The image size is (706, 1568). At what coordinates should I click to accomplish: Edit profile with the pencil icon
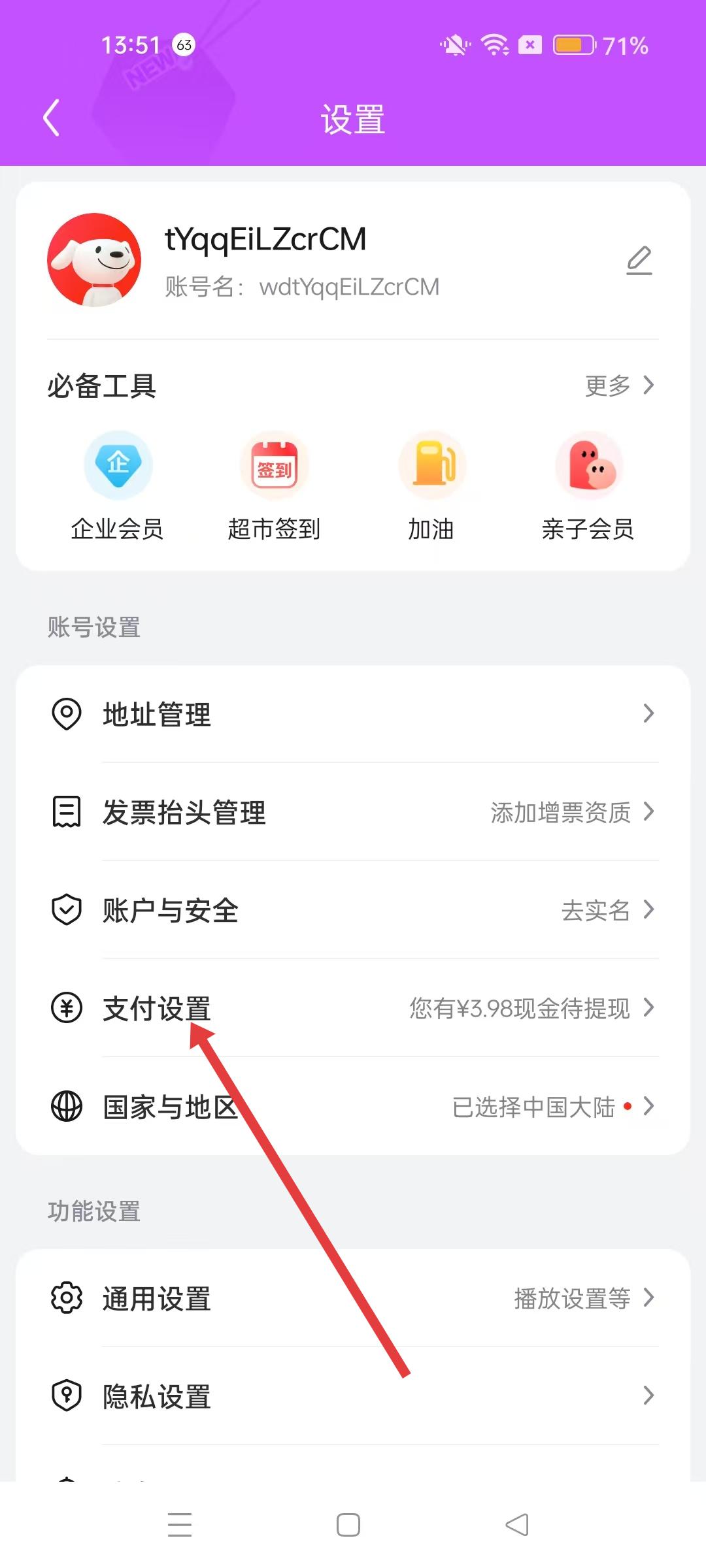coord(639,260)
